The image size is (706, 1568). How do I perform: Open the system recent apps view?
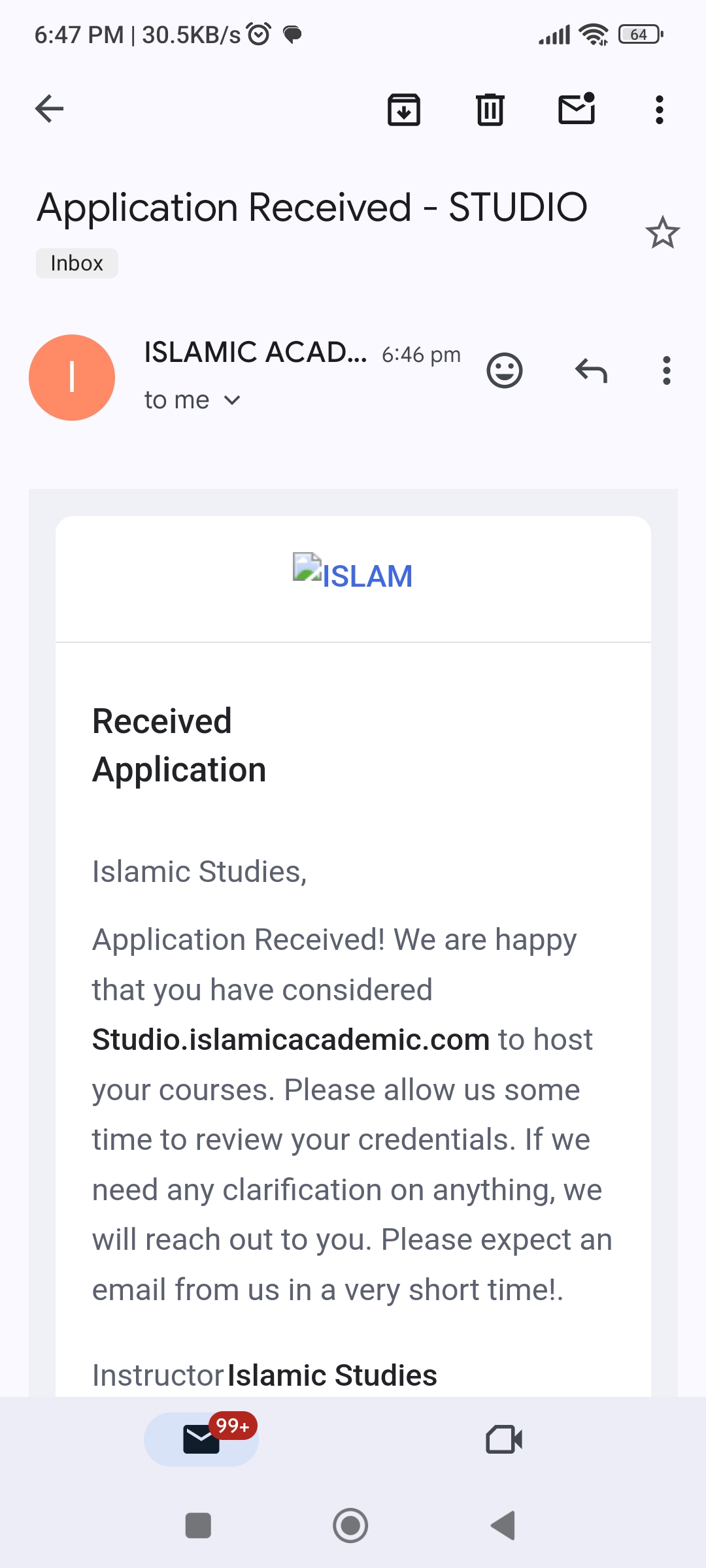[198, 1526]
